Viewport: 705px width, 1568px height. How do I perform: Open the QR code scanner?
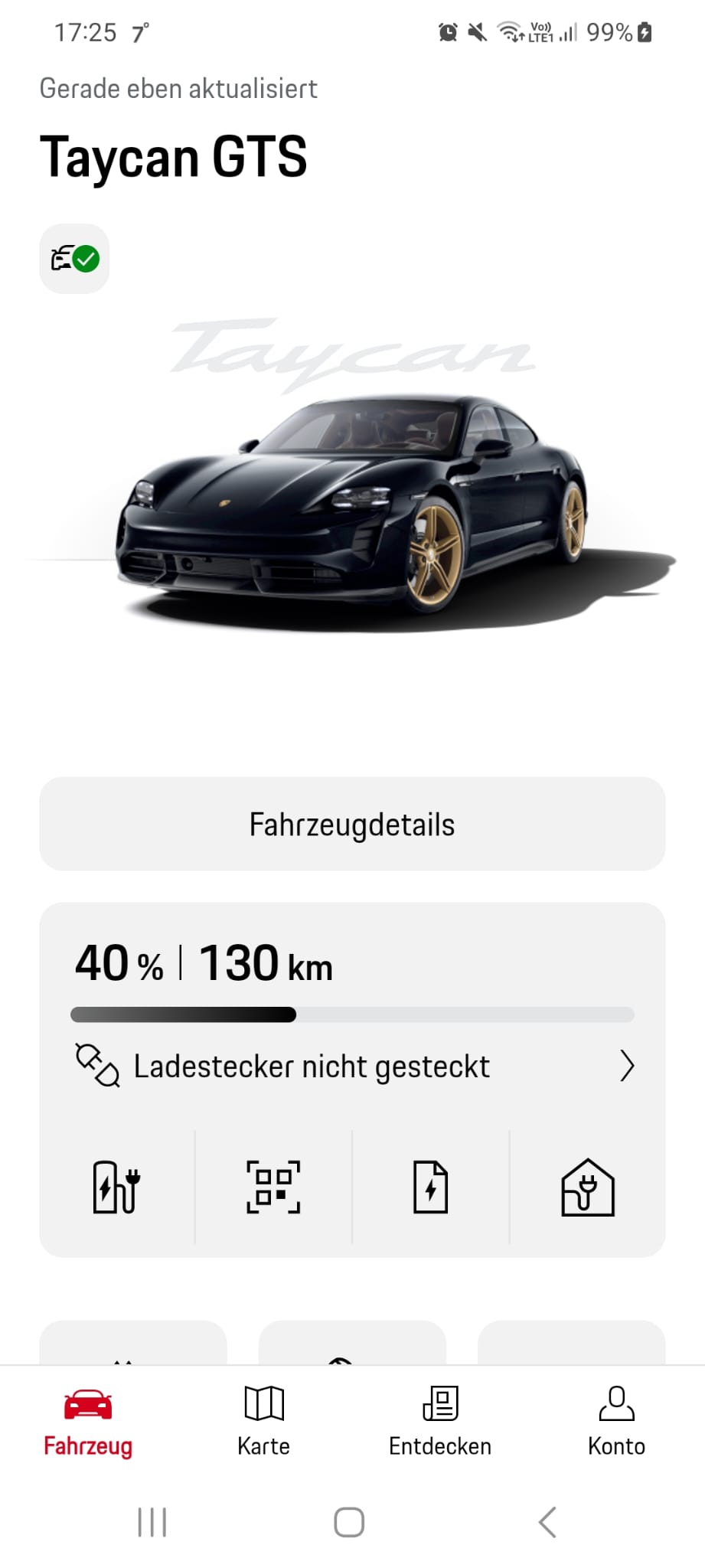273,1187
